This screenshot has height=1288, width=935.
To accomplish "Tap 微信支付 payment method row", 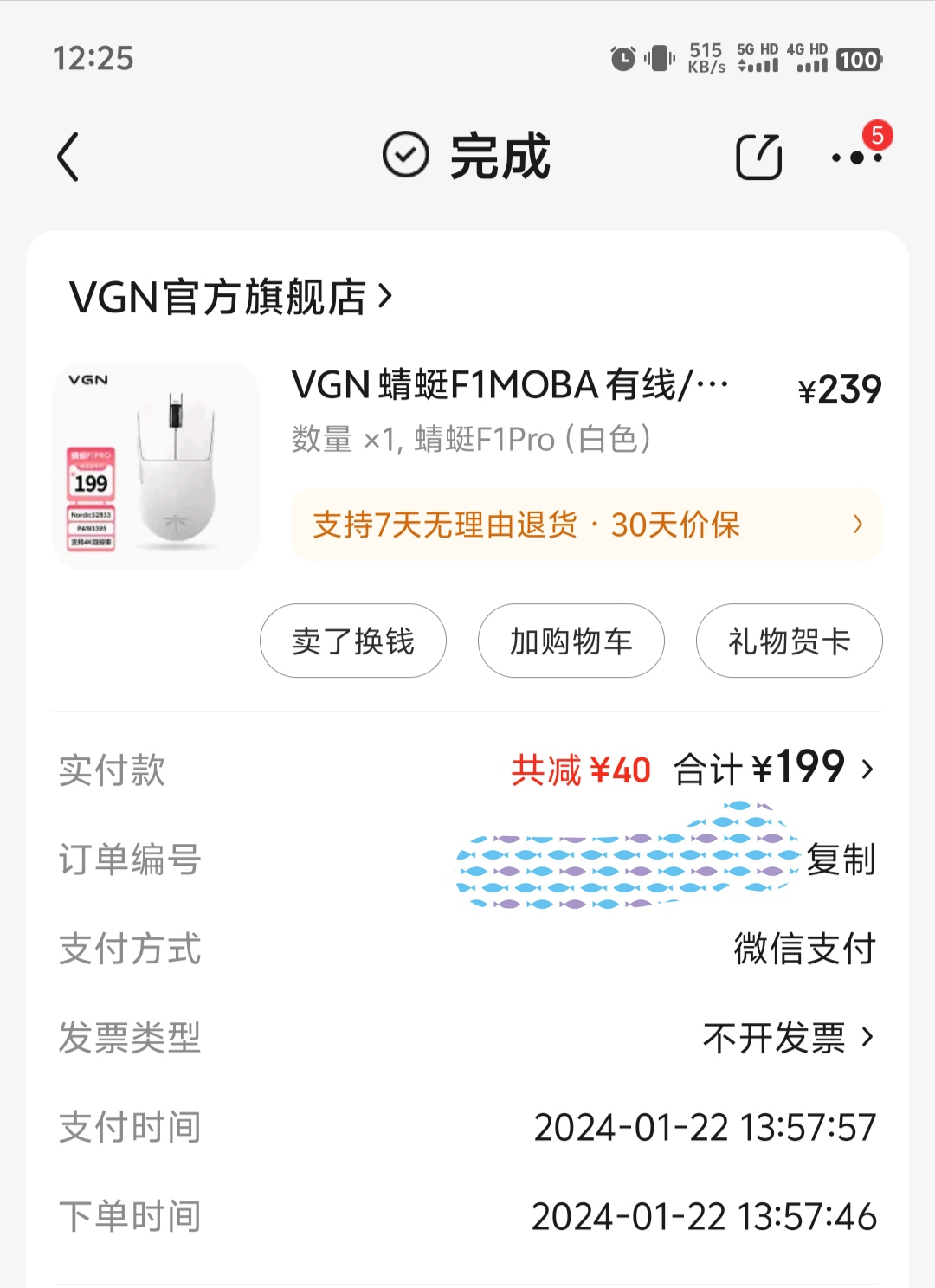I will pyautogui.click(x=803, y=950).
